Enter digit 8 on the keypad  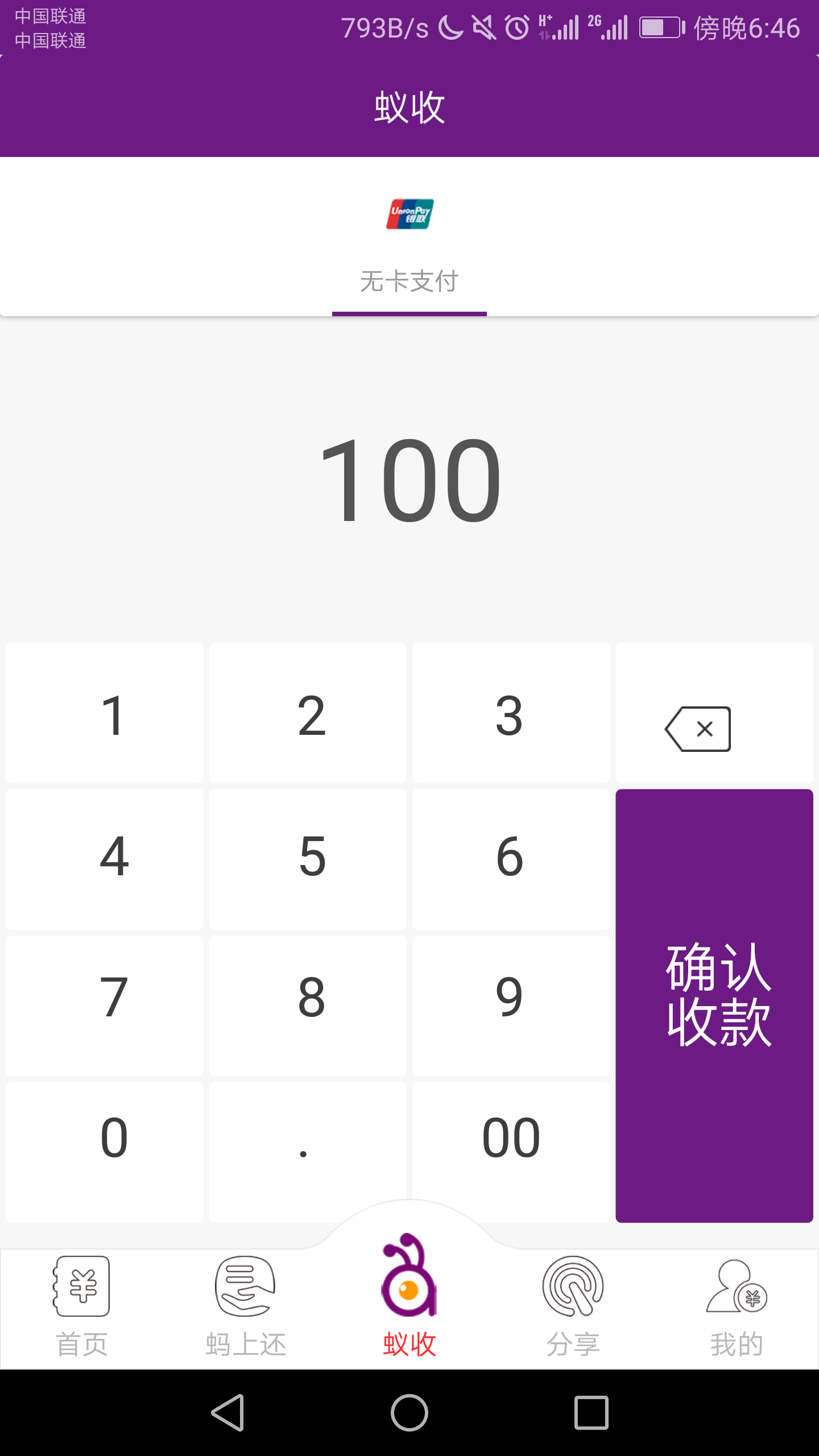click(x=308, y=1006)
